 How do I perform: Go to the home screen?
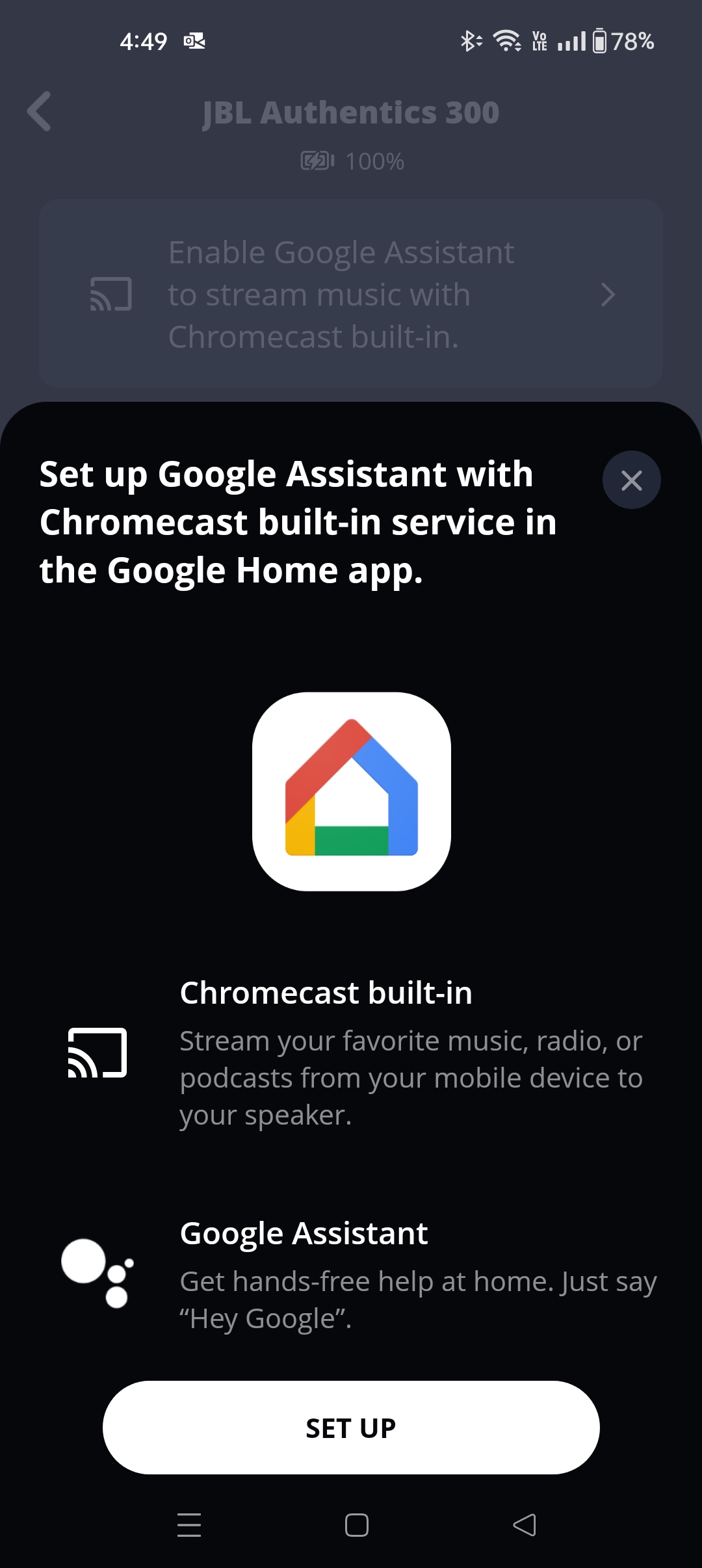coord(357,1524)
